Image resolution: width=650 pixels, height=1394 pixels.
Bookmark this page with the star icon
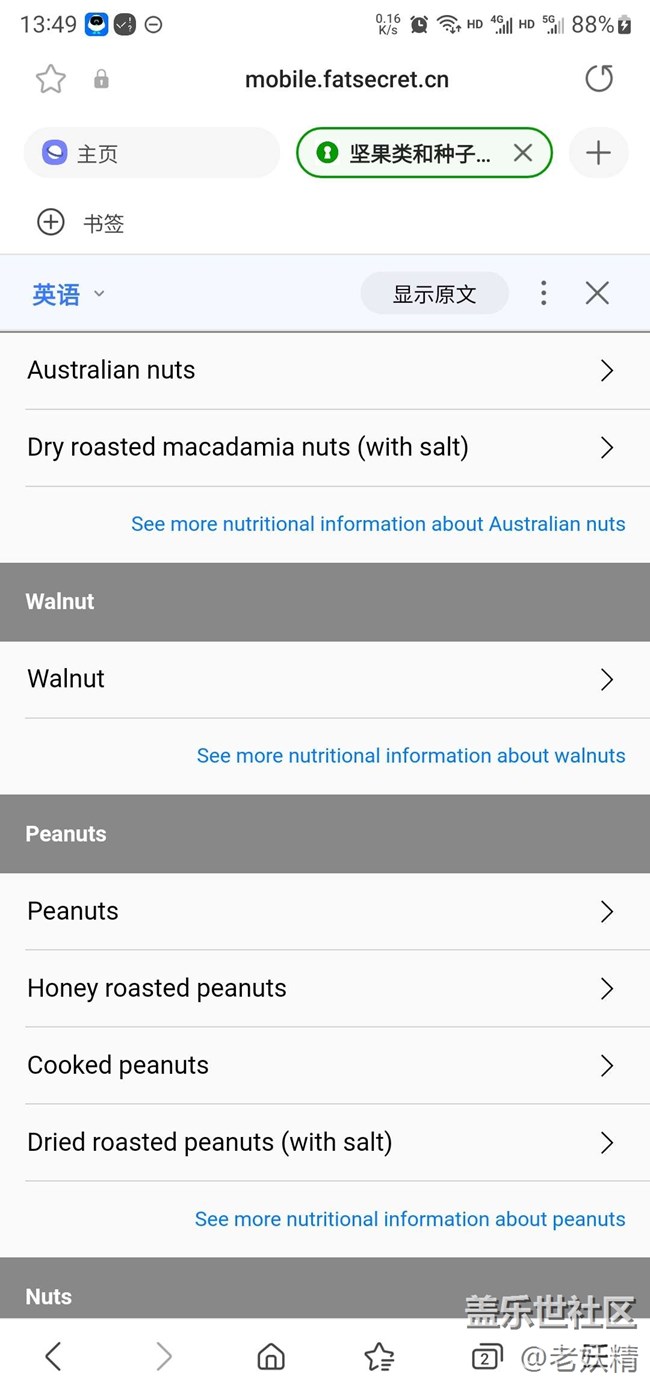(x=51, y=79)
